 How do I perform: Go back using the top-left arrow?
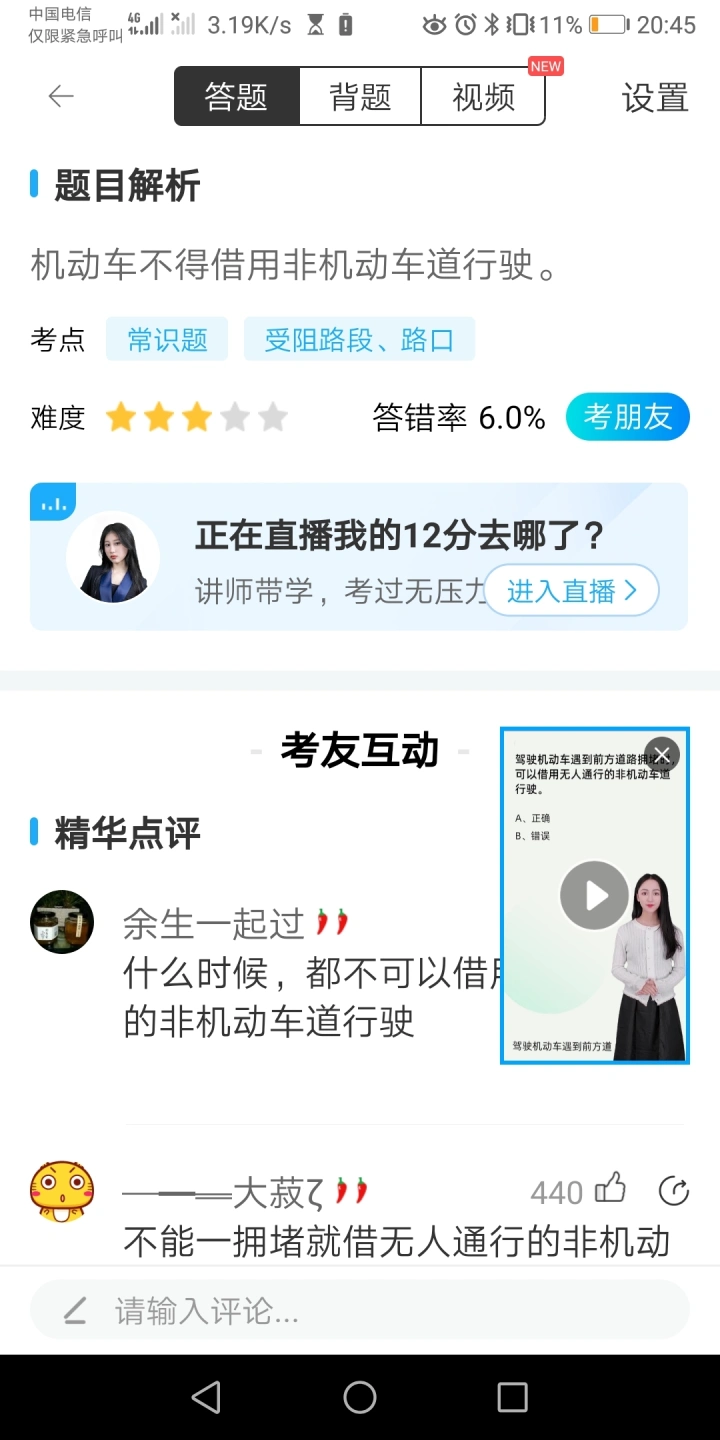[61, 96]
